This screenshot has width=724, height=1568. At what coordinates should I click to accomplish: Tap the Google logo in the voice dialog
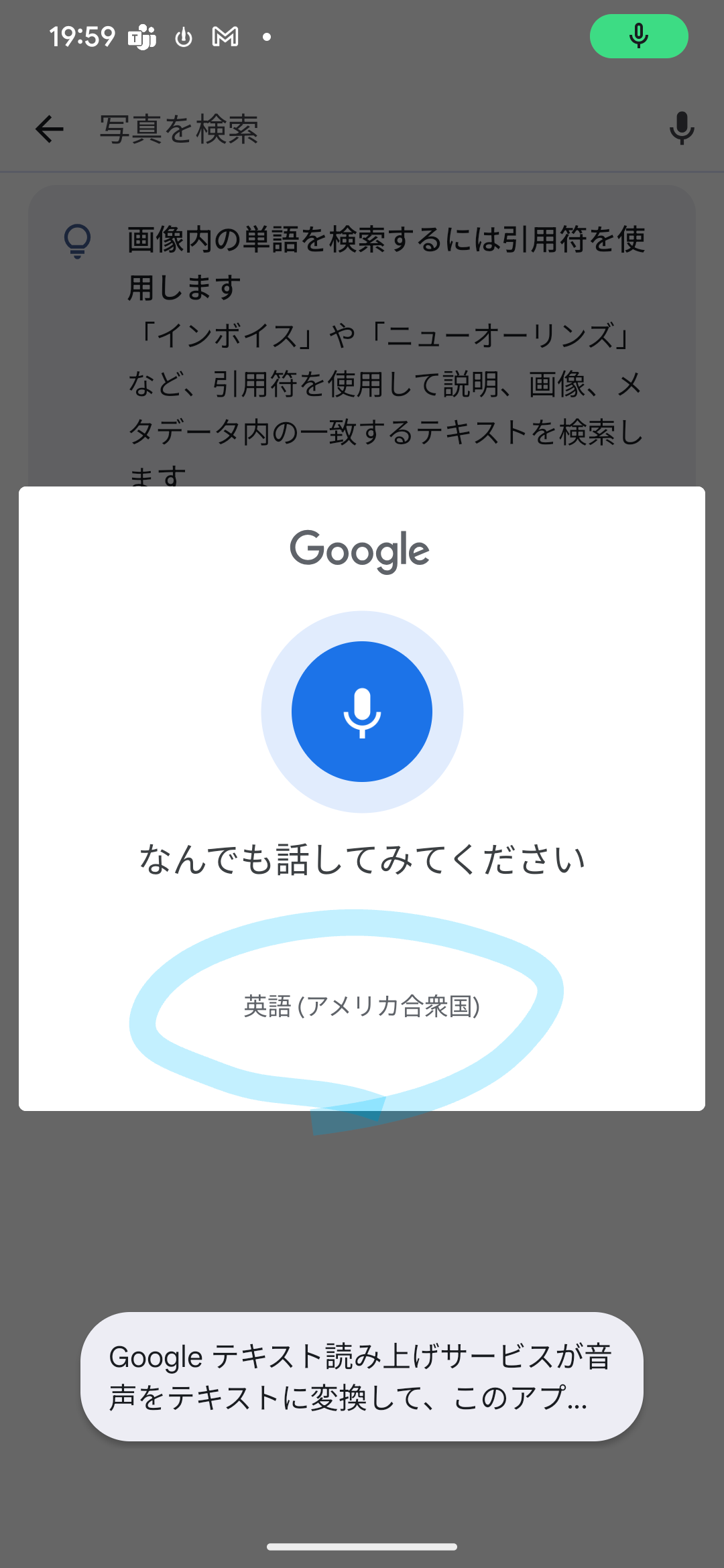[x=361, y=549]
